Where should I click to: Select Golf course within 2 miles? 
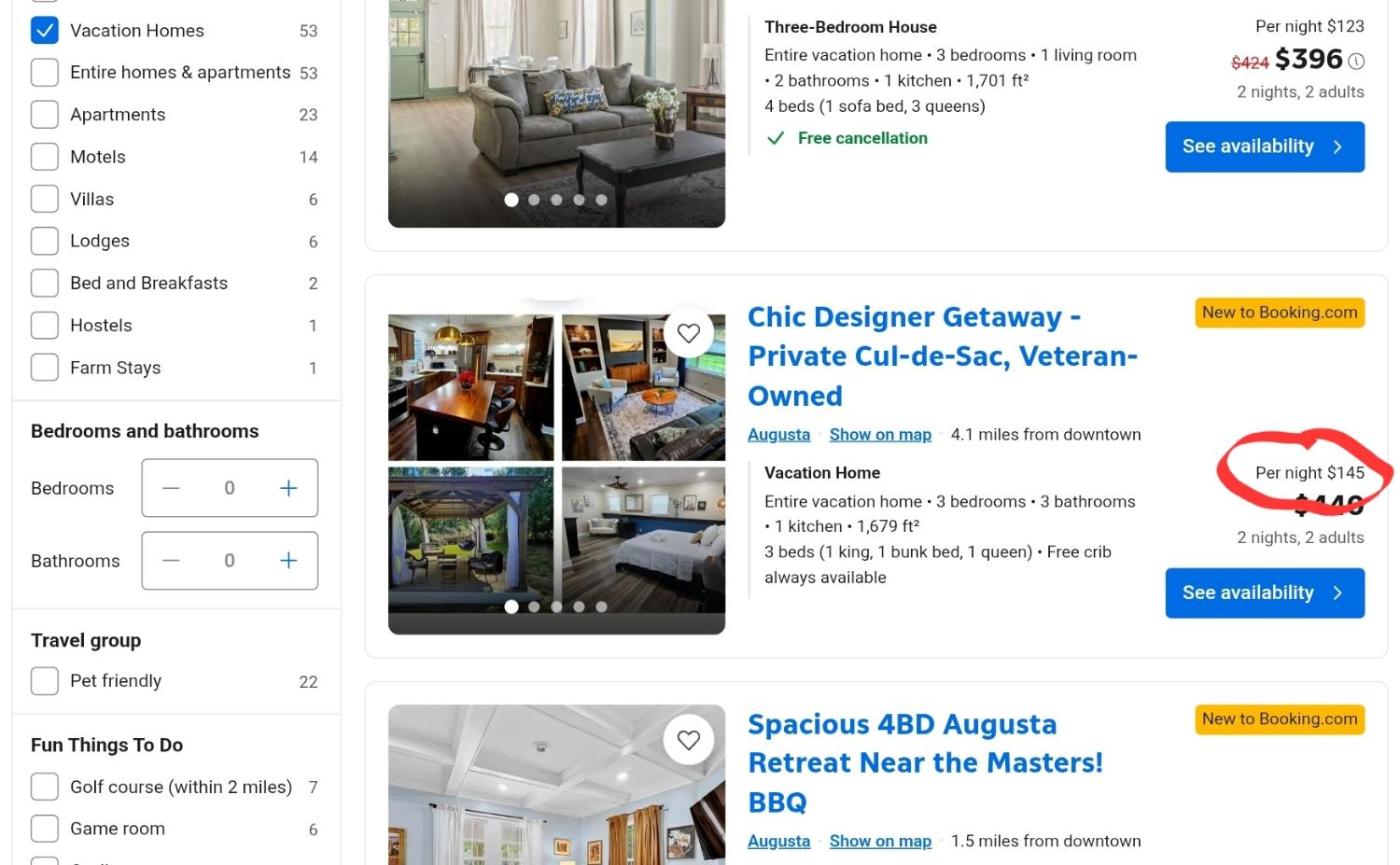(x=44, y=787)
